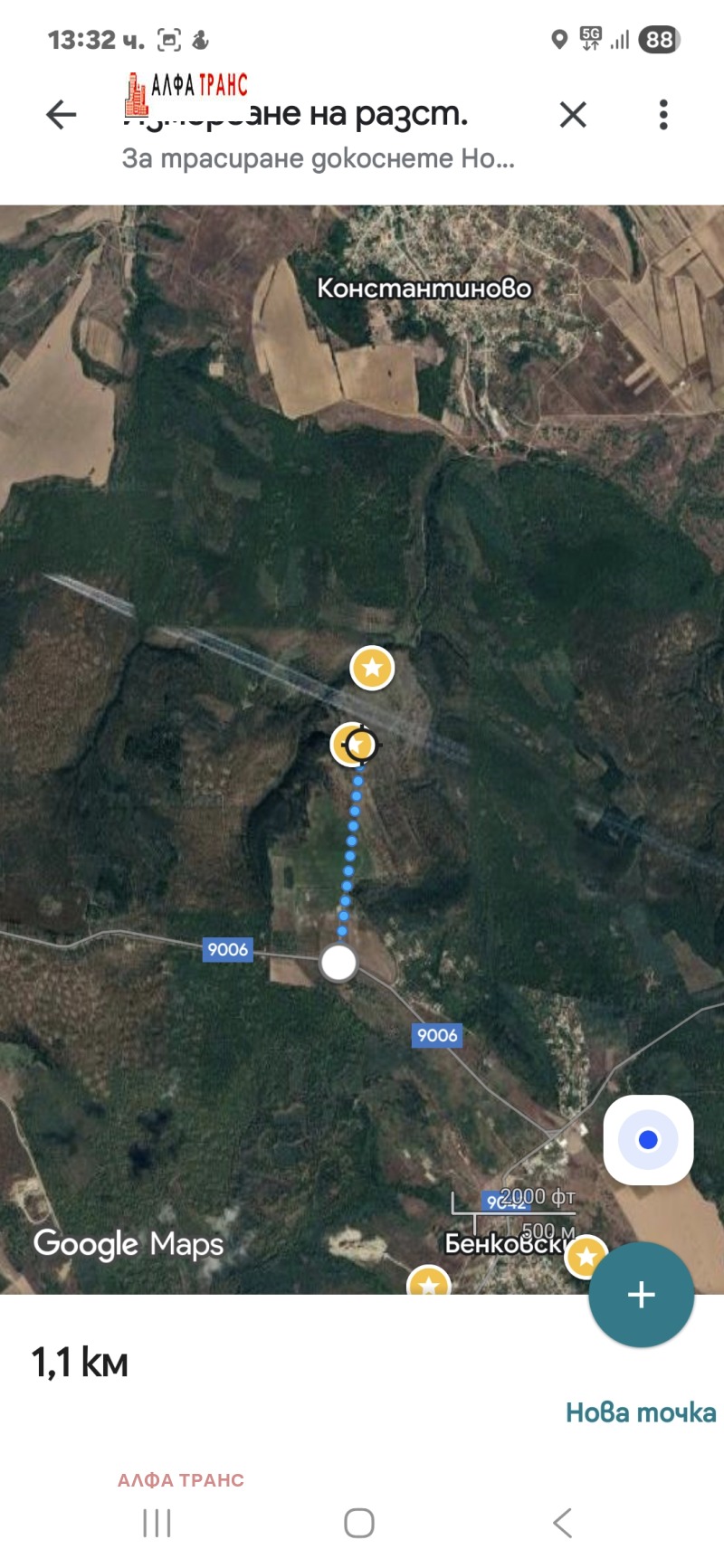Open the three-dot overflow menu
This screenshot has height=1568, width=724.
(663, 115)
